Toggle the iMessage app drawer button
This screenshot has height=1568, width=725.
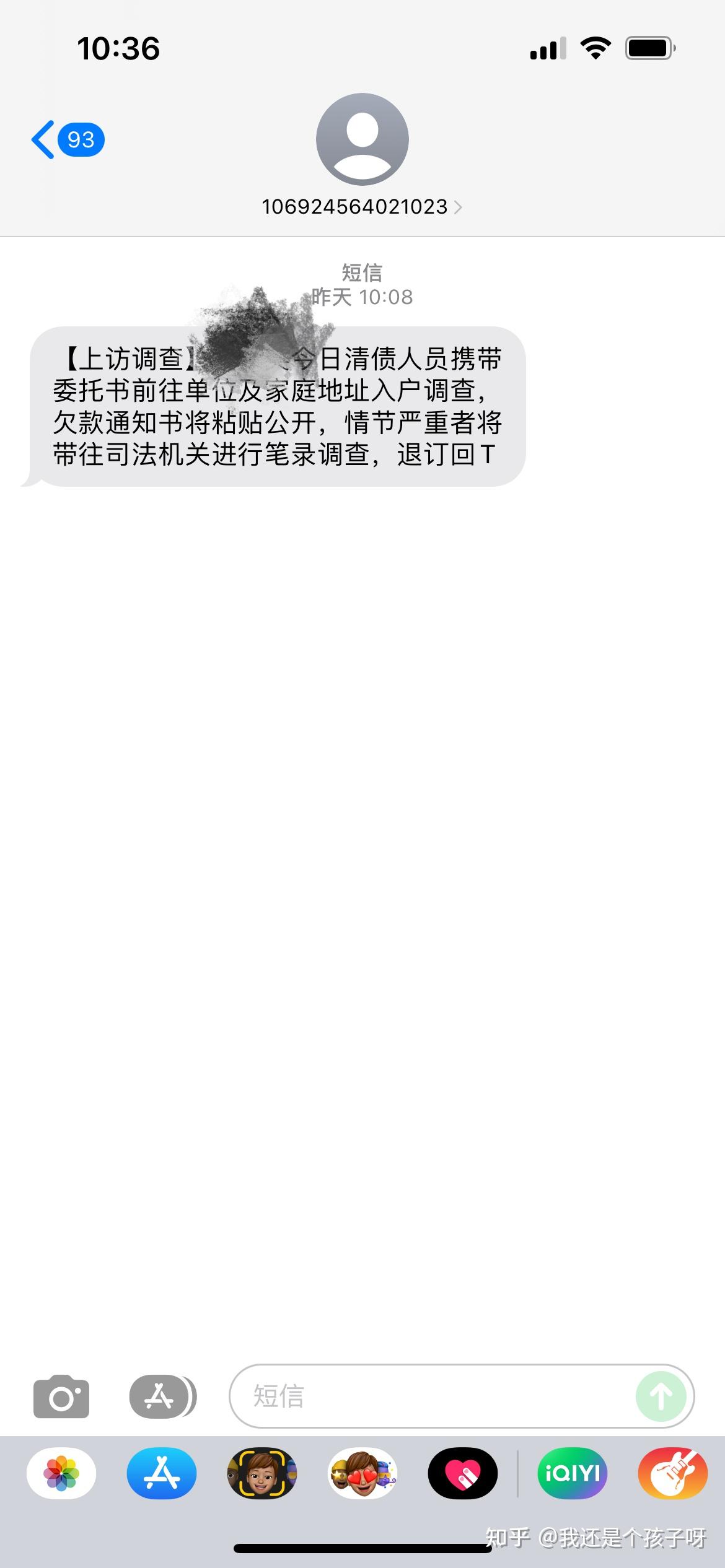point(162,1396)
